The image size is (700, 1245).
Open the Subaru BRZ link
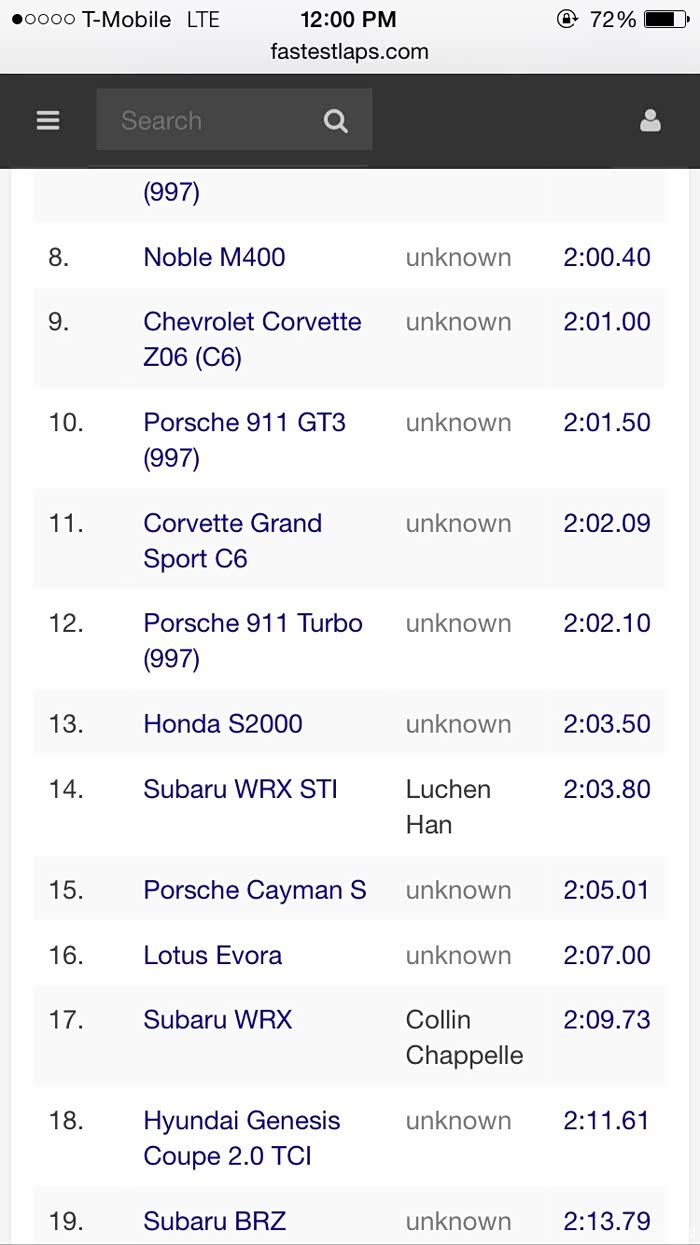click(x=214, y=1221)
